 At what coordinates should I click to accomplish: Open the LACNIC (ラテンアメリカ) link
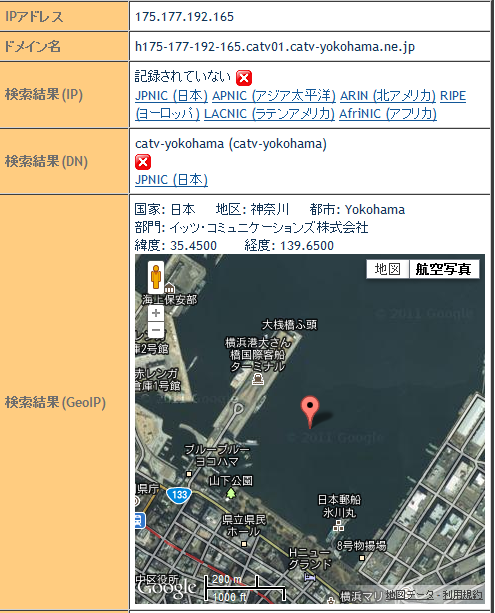[x=269, y=114]
